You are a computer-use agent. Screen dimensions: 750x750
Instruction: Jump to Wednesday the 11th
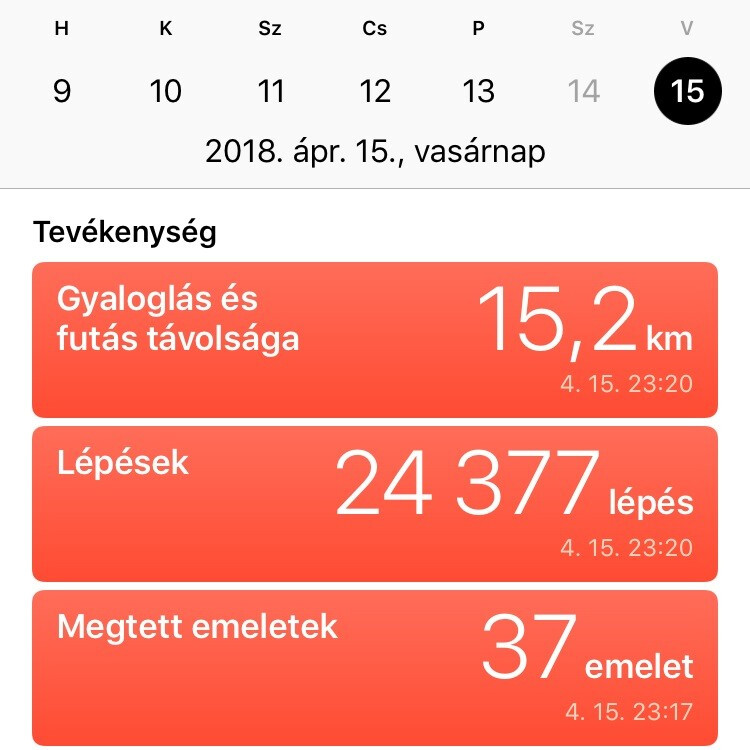click(270, 91)
